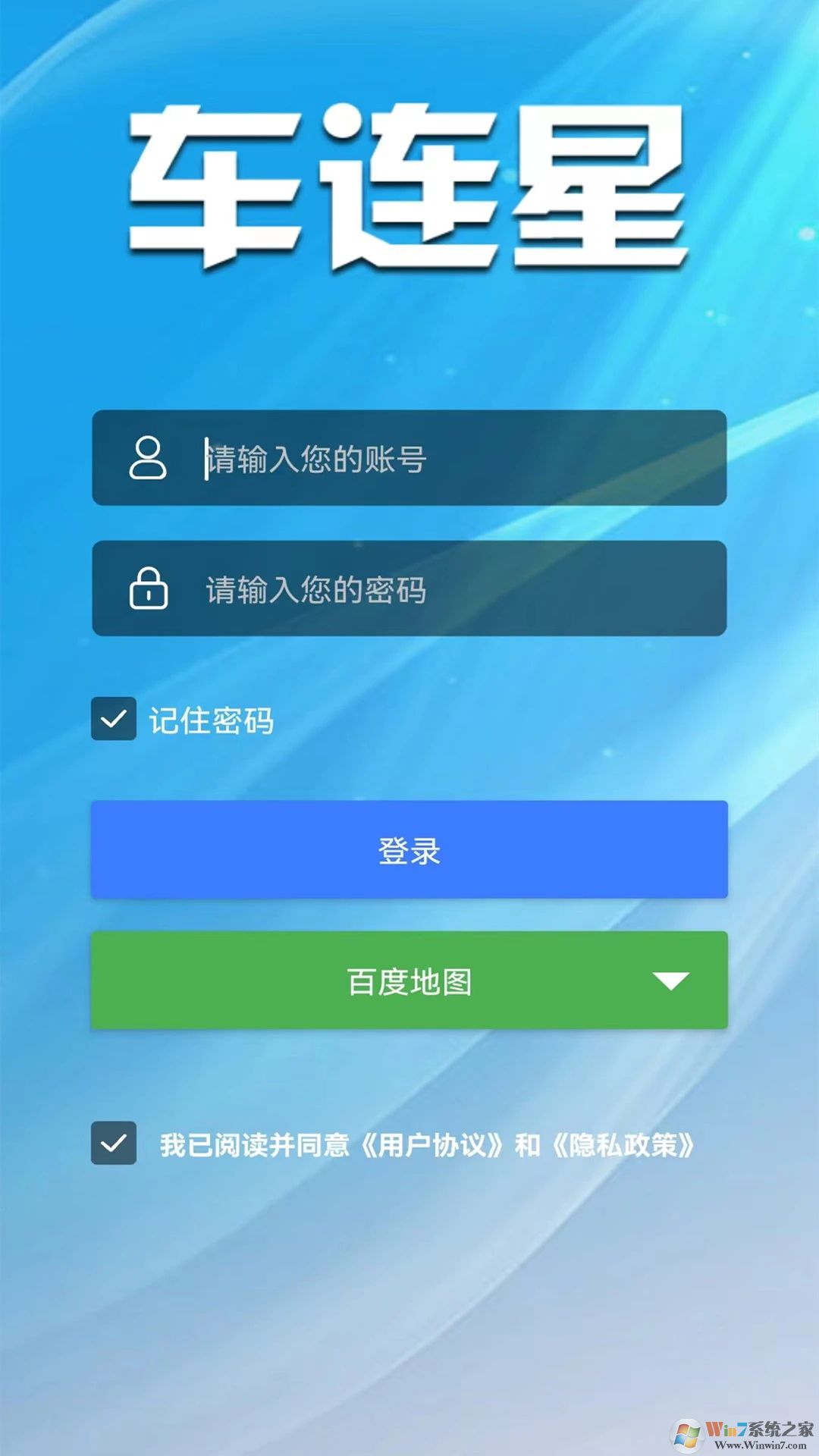Uncheck the 记住密码 checkbox

pos(114,719)
